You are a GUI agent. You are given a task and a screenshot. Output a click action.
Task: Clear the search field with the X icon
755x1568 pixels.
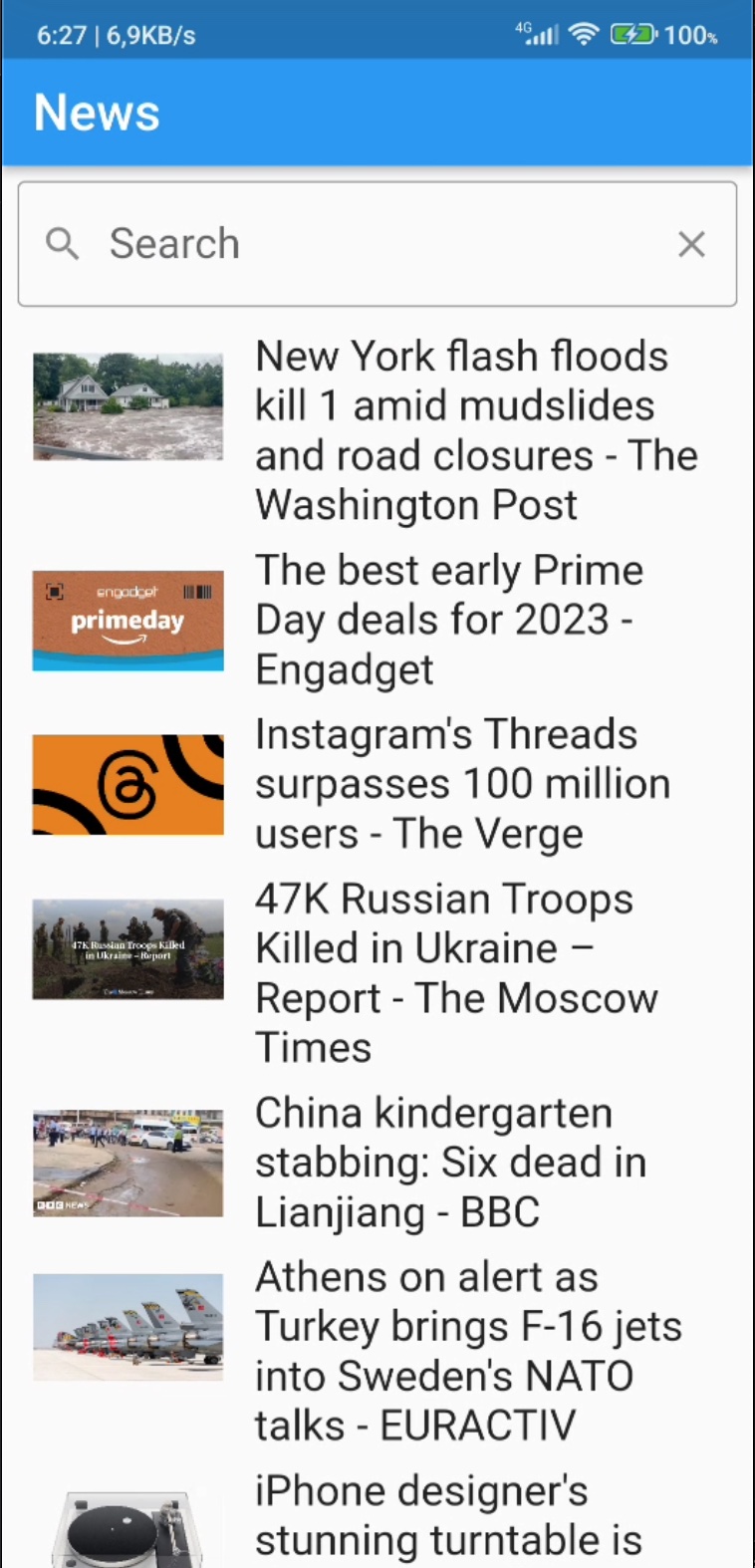pos(691,244)
